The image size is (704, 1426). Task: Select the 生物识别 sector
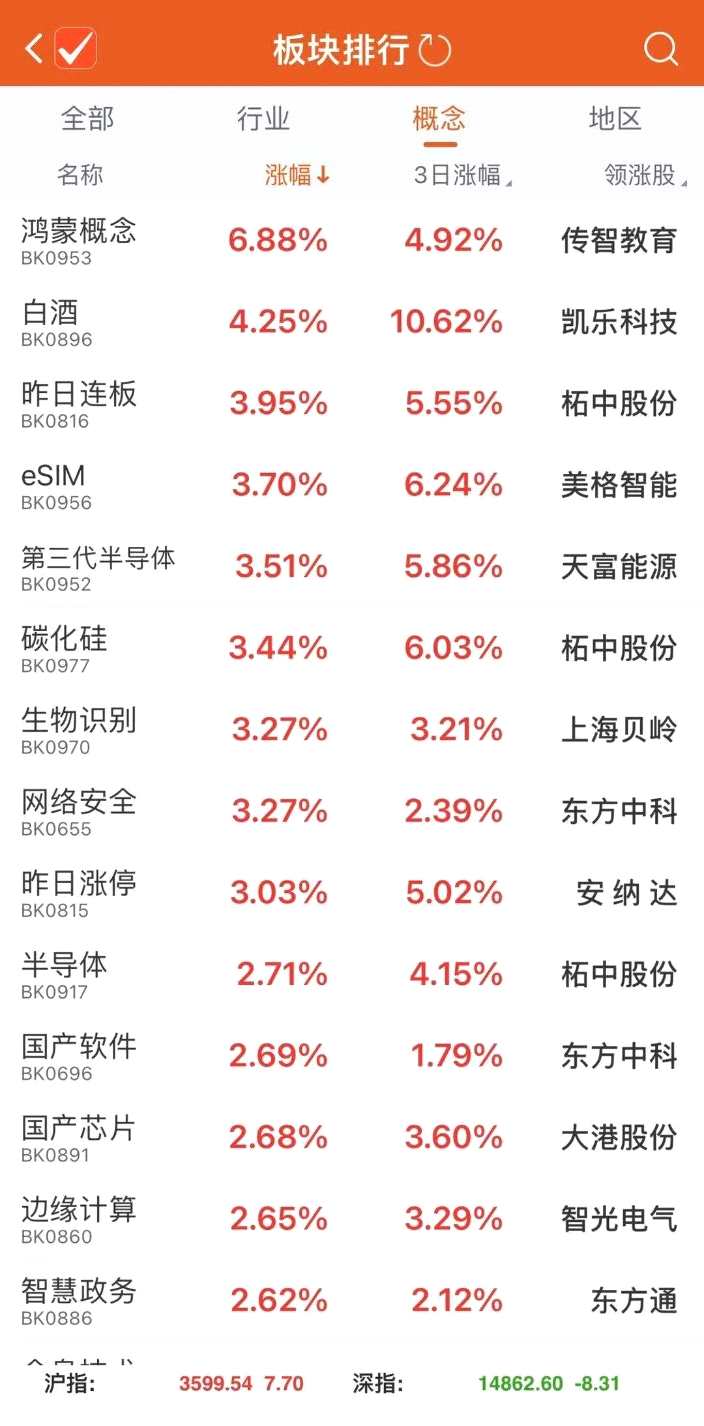click(x=78, y=730)
